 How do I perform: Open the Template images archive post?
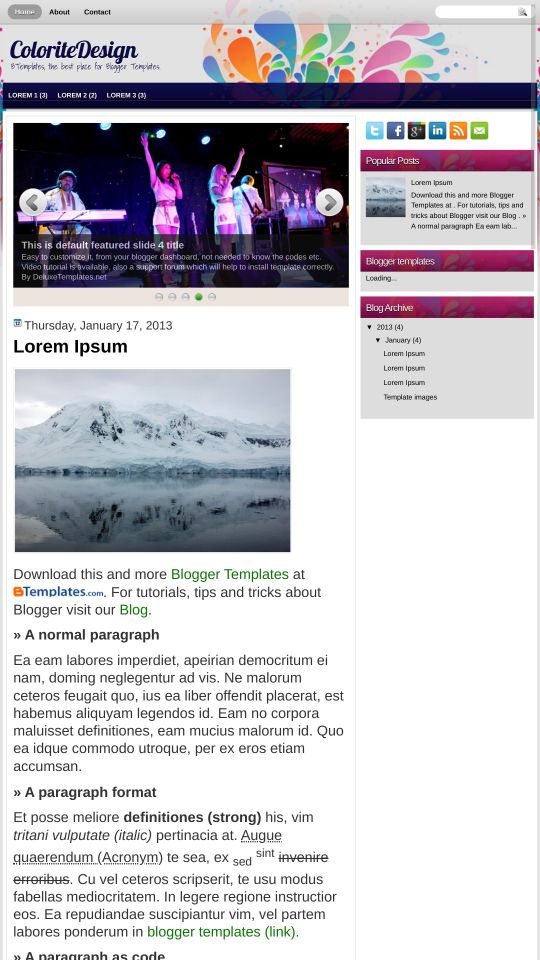(410, 397)
